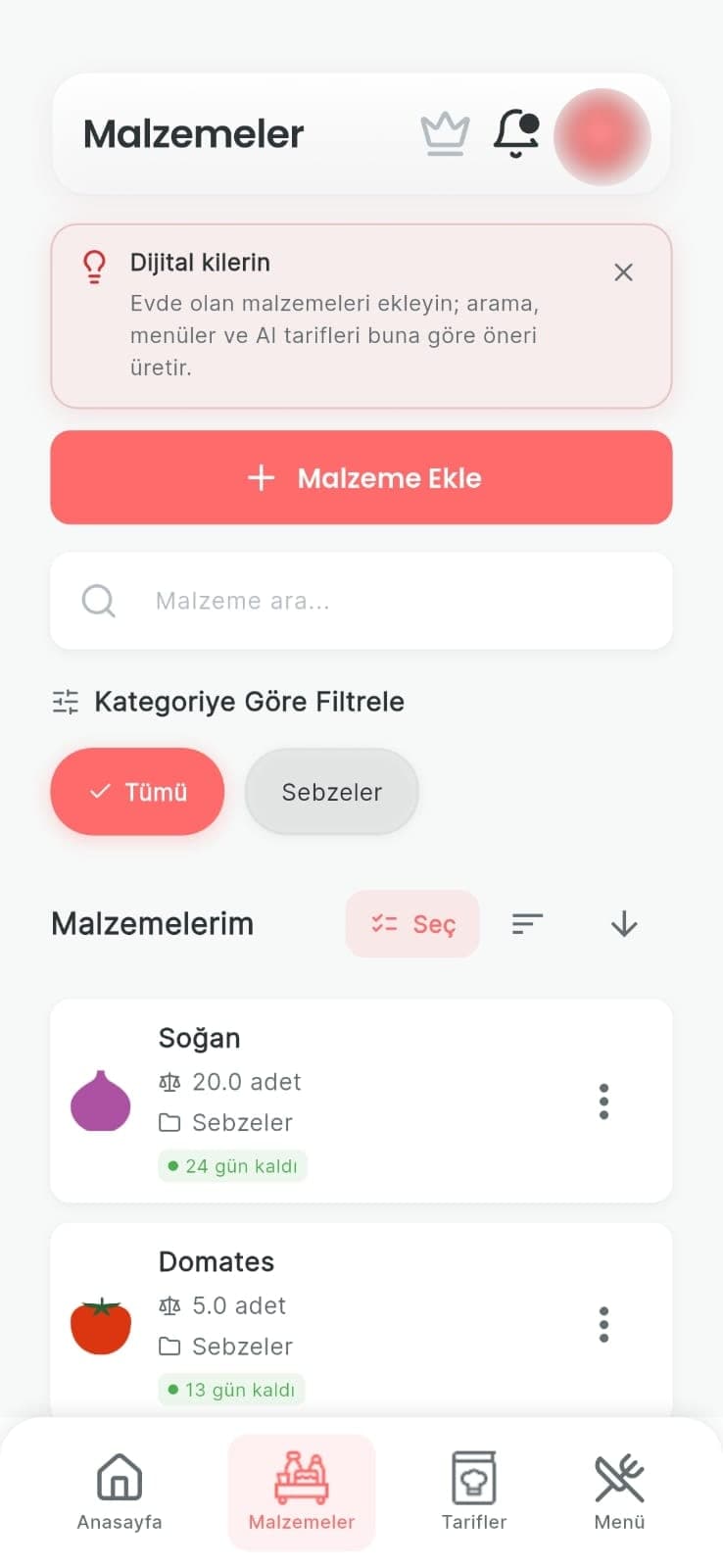Tap the download arrow icon near Malzemelerim
Viewport: 723px width, 1568px height.
click(624, 923)
